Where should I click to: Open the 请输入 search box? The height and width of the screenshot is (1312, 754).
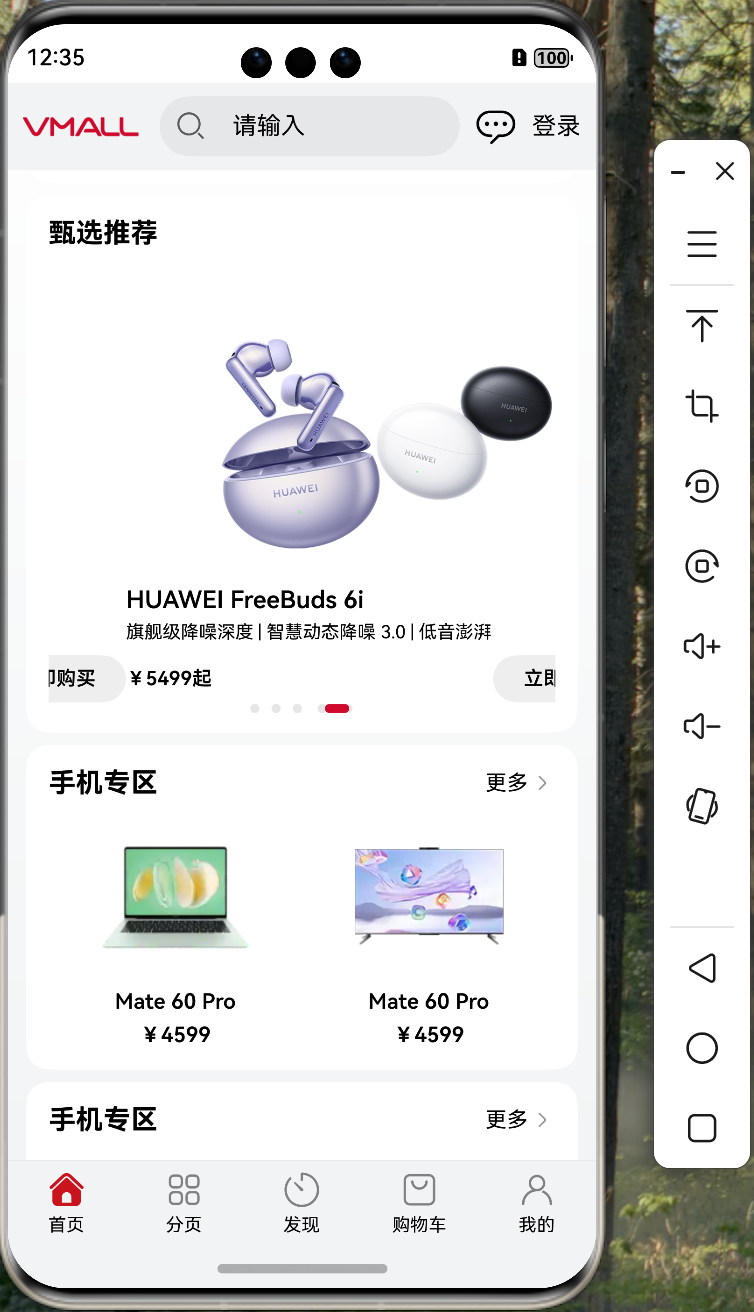[x=308, y=126]
